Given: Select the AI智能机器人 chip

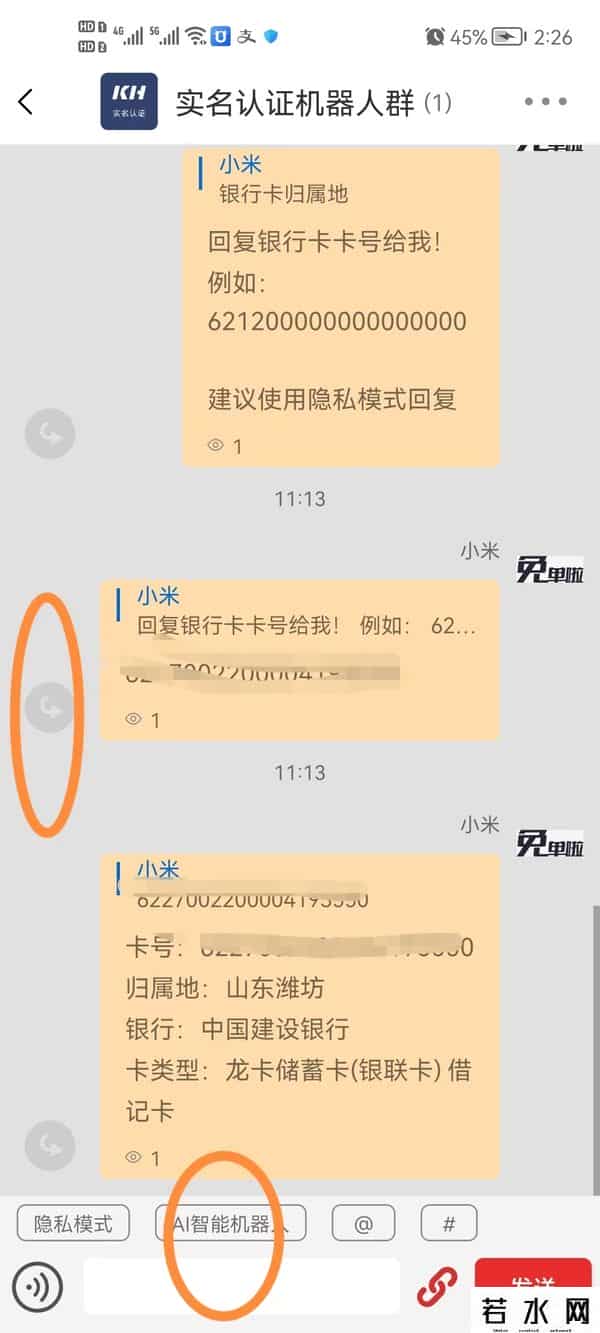Looking at the screenshot, I should pos(230,1223).
